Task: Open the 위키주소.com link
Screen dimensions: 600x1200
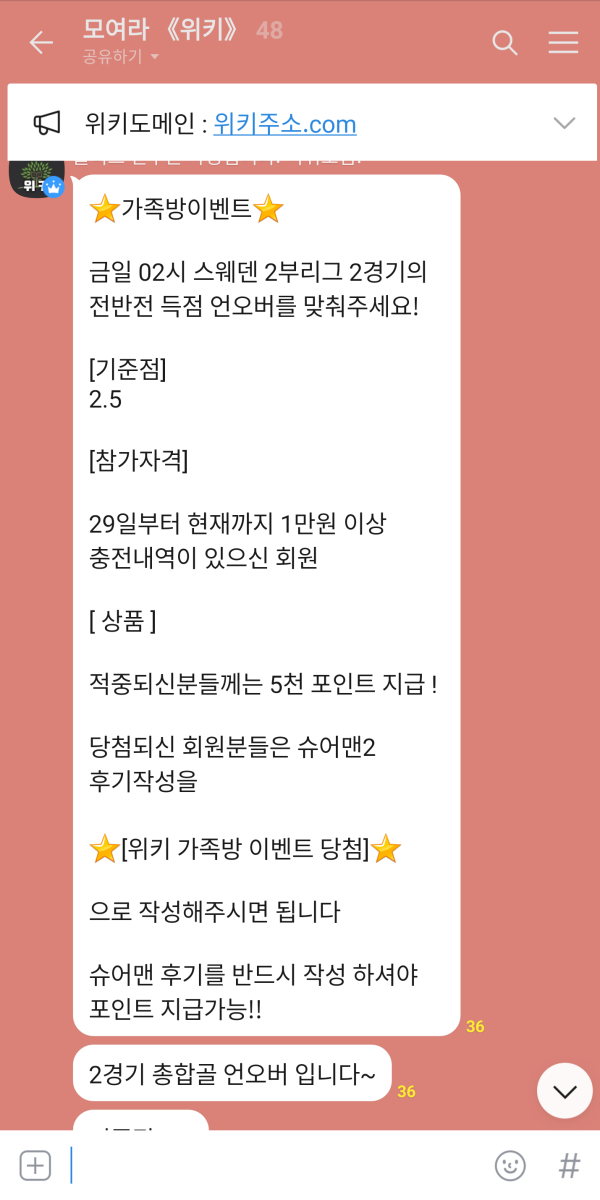Action: tap(285, 124)
